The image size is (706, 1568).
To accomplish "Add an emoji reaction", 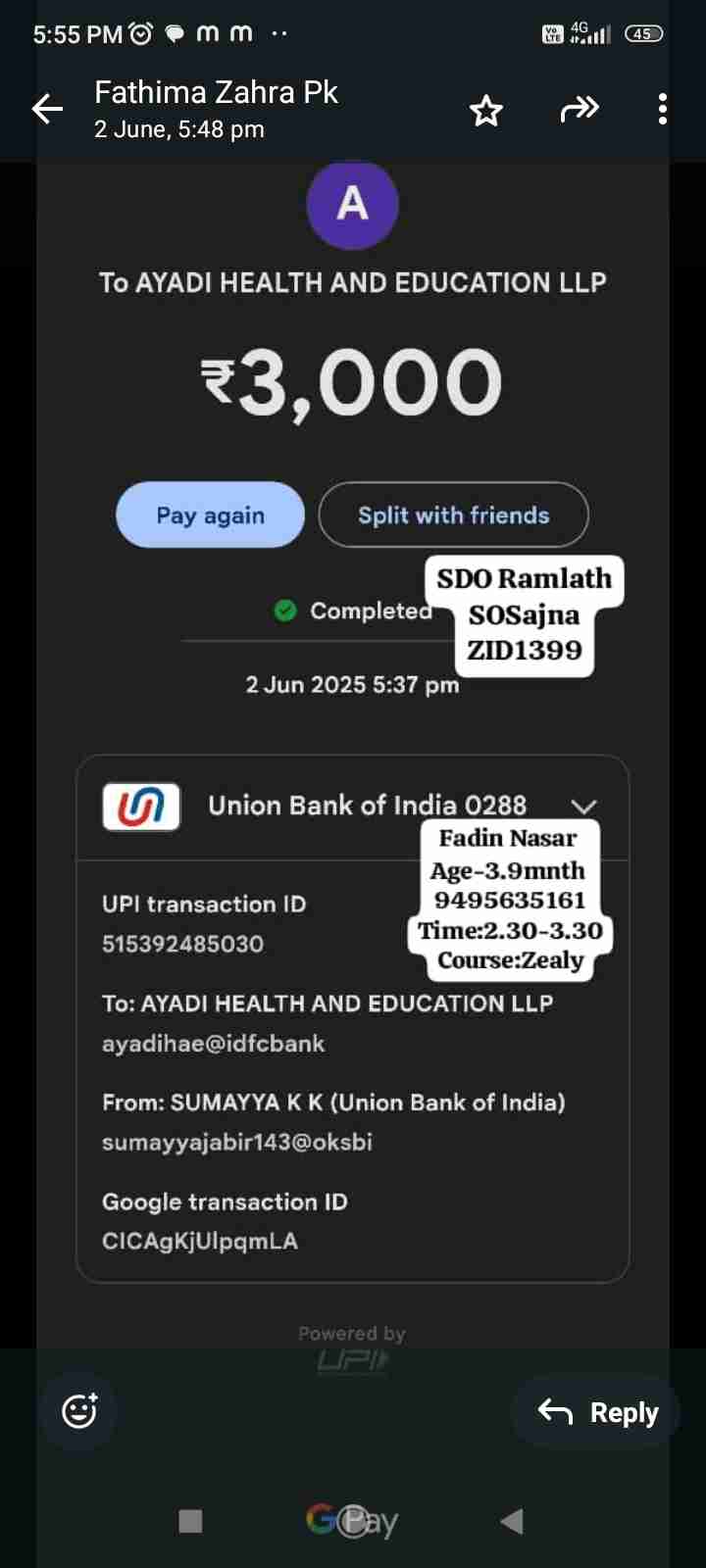I will click(x=79, y=1411).
